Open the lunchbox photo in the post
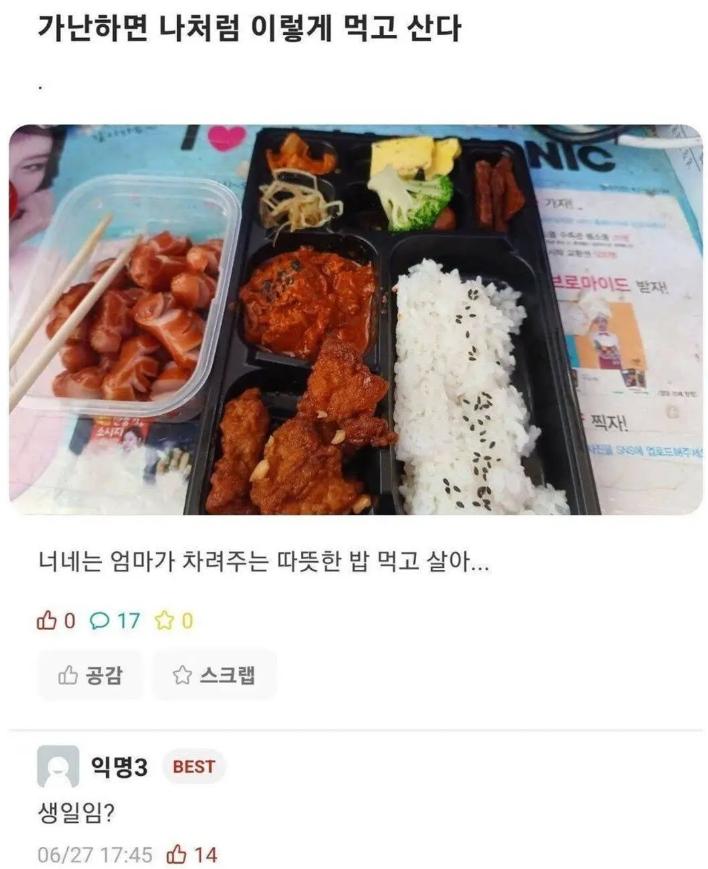This screenshot has height=869, width=708. (x=354, y=320)
